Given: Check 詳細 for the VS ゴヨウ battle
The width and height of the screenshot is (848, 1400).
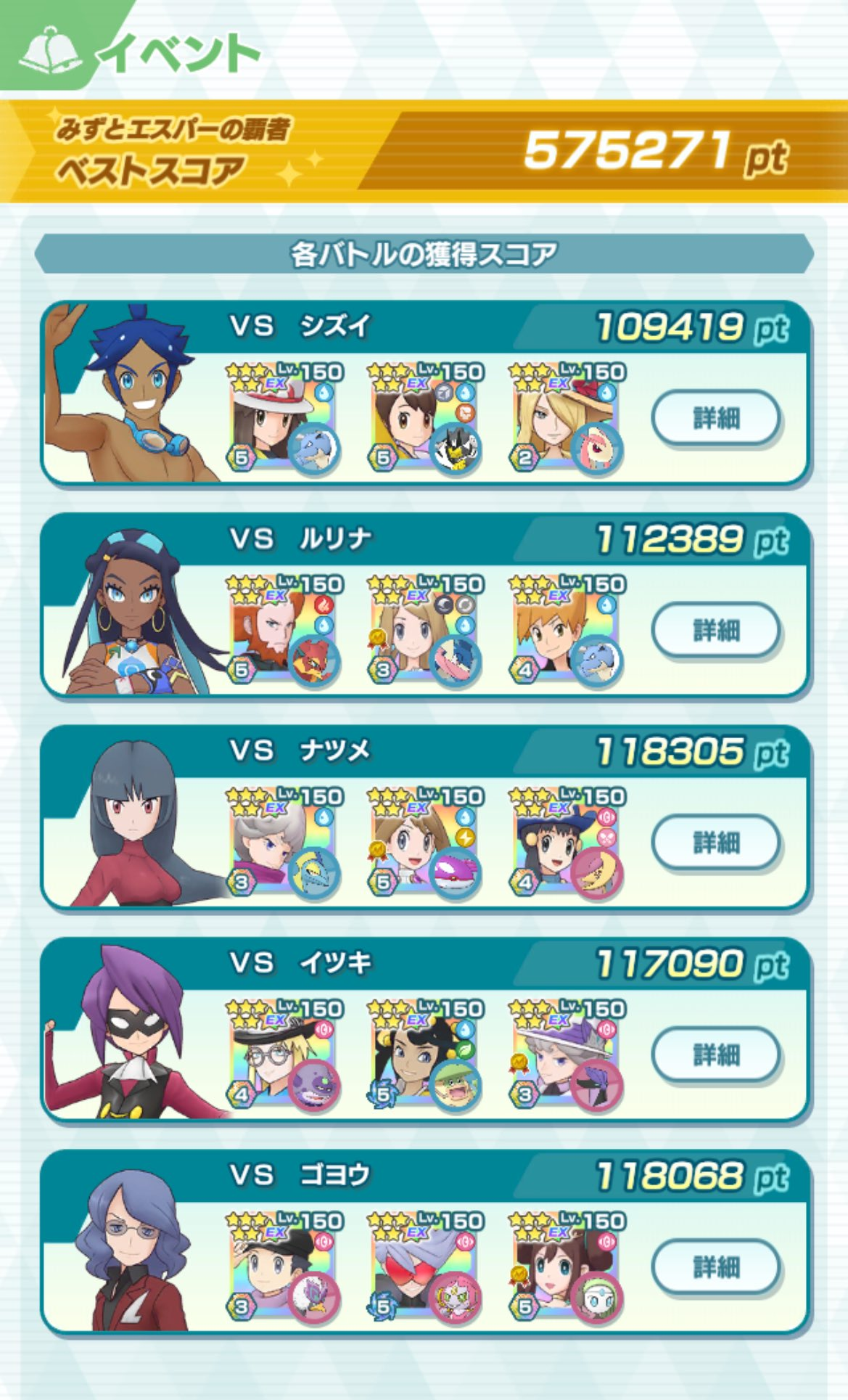Looking at the screenshot, I should pyautogui.click(x=716, y=1266).
